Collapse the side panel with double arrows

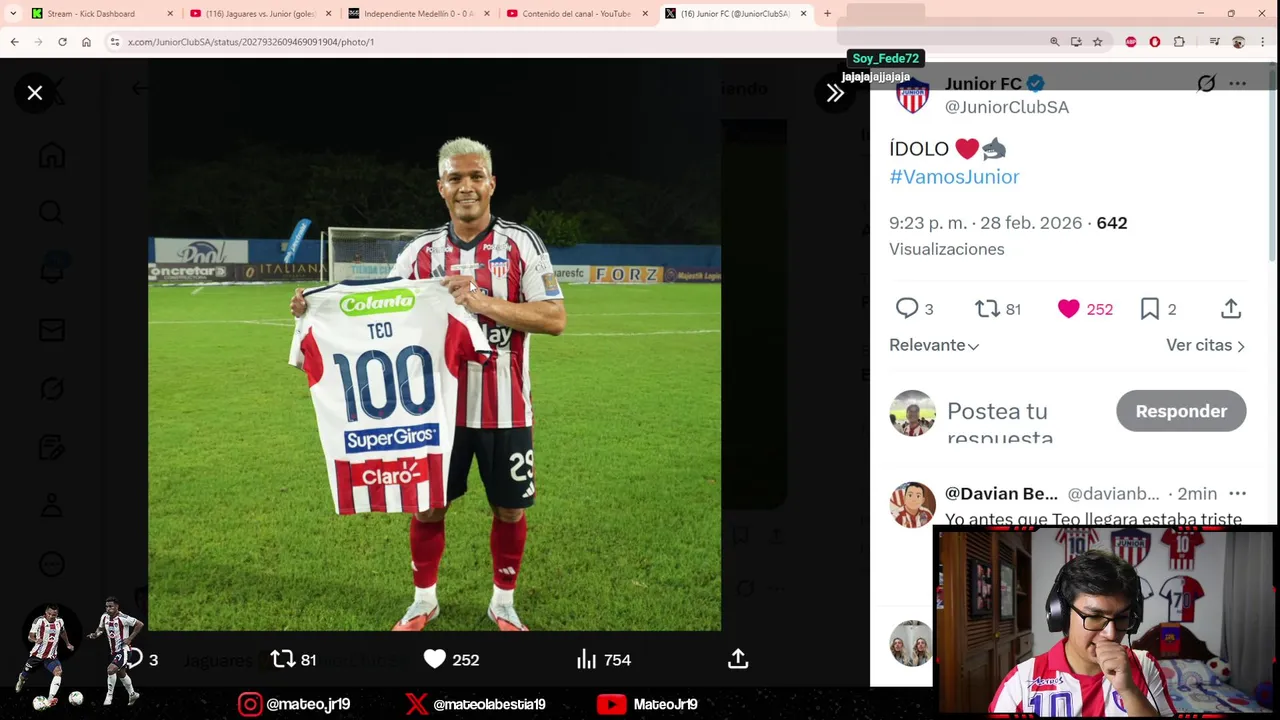835,93
